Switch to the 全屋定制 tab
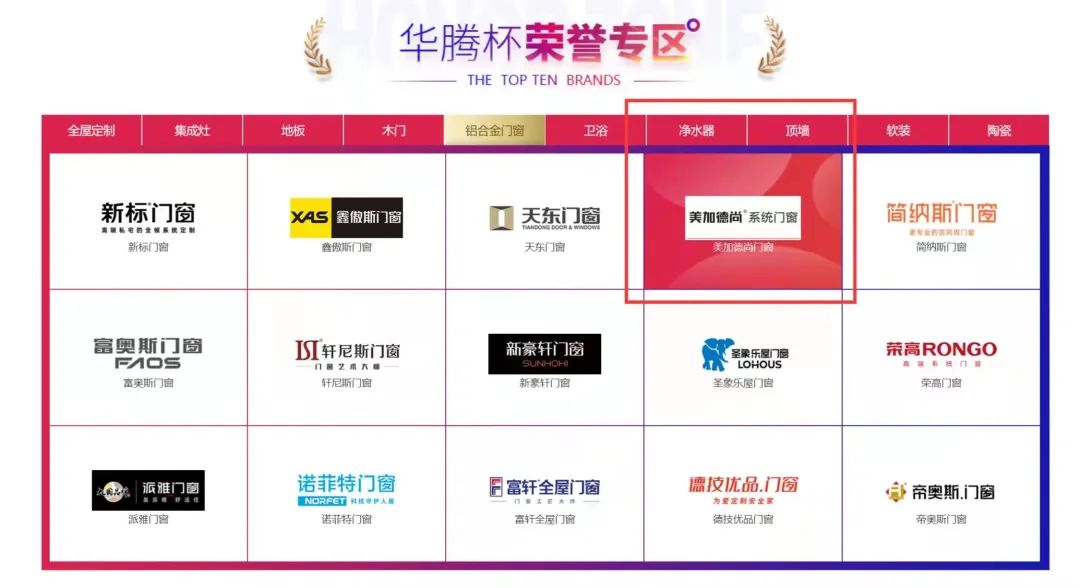The image size is (1080, 588). tap(91, 131)
